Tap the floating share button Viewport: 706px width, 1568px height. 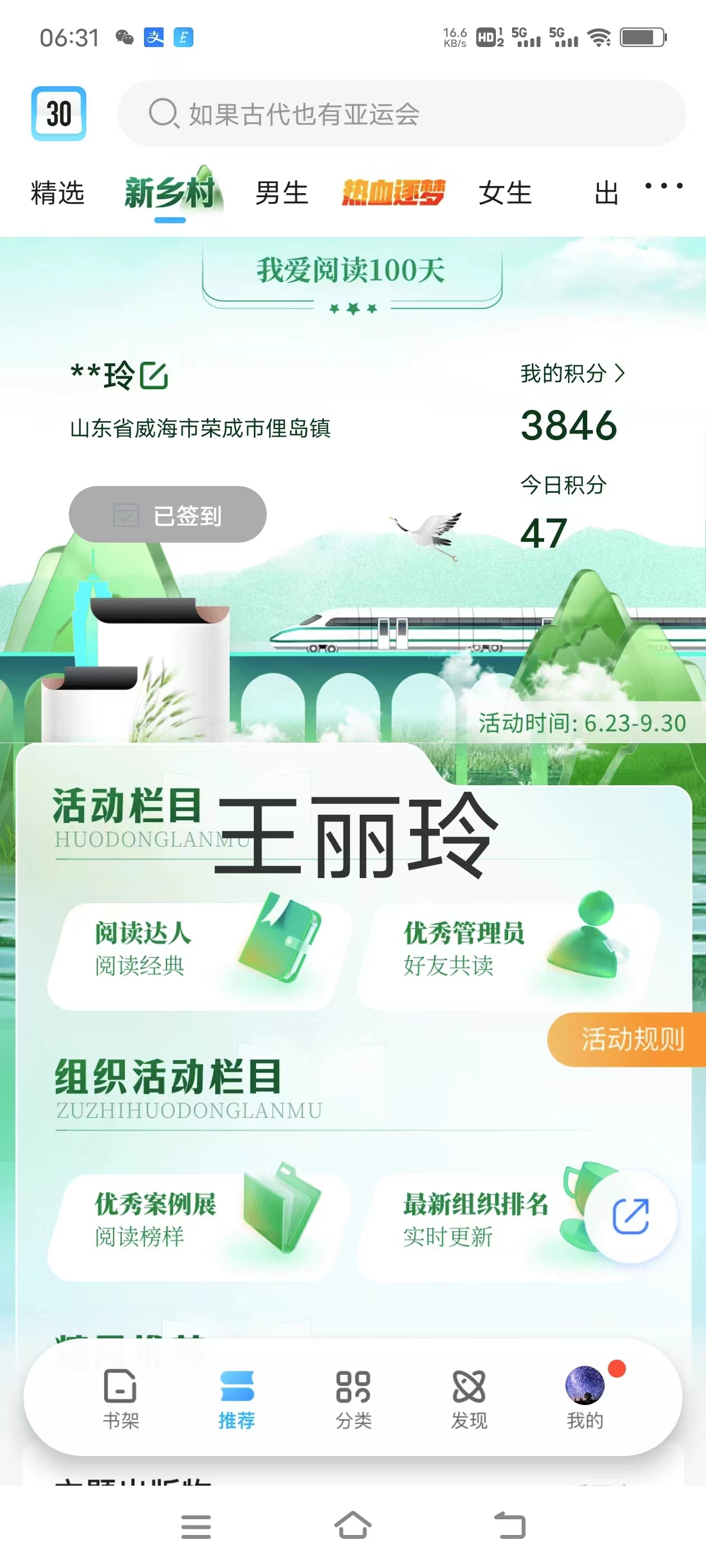(630, 1216)
